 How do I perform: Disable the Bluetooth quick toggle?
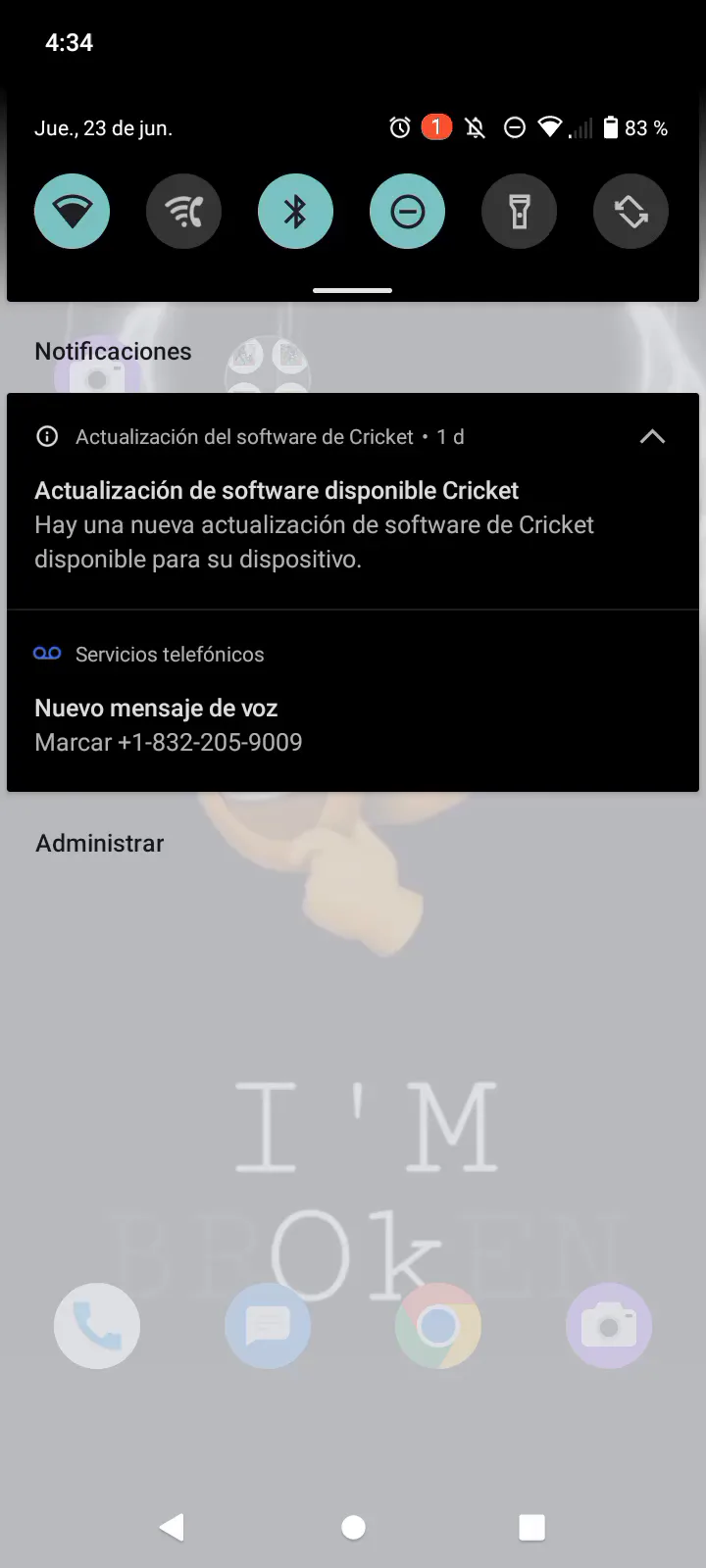click(x=295, y=212)
